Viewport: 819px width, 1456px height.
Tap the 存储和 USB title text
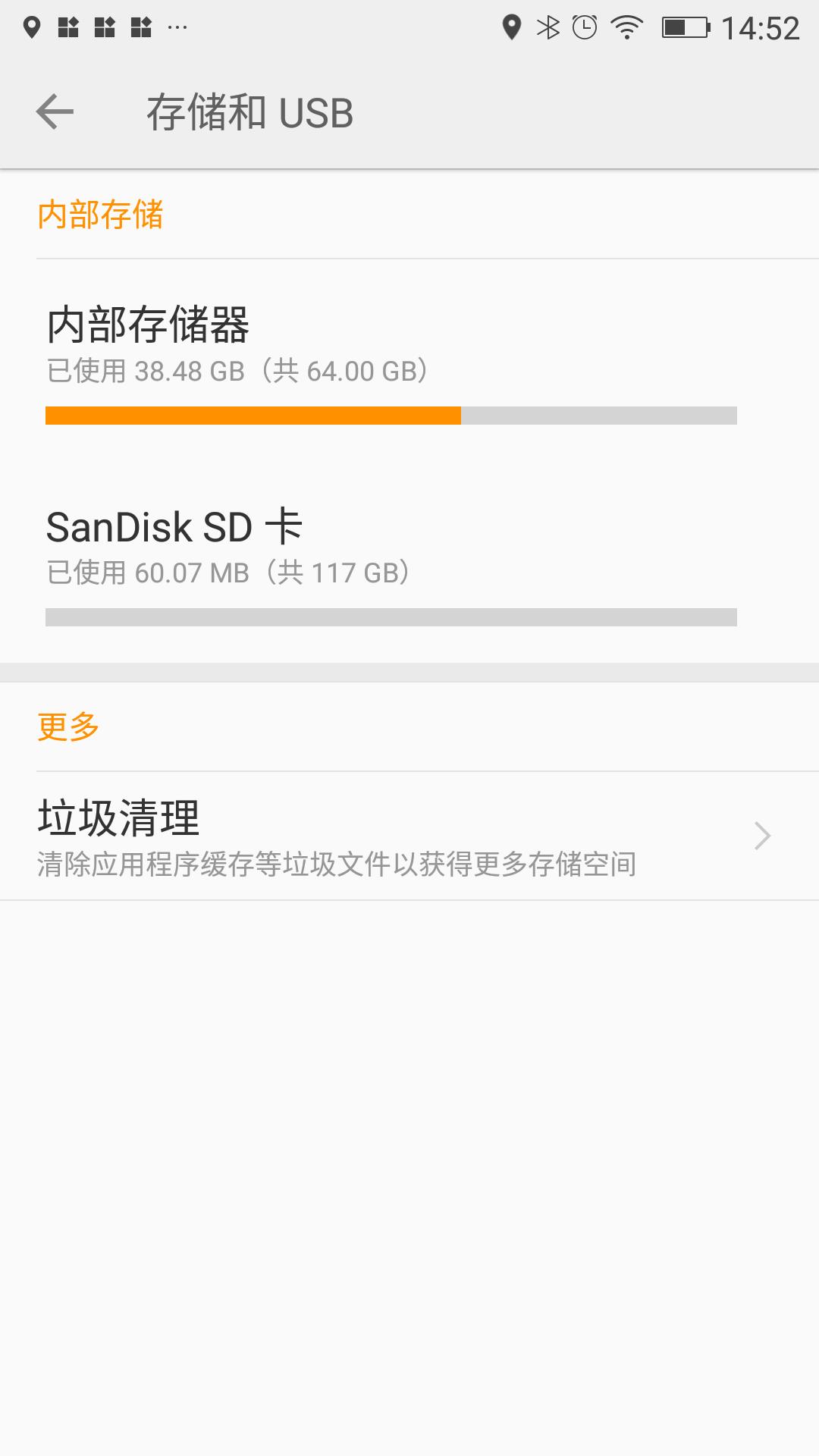pos(249,112)
